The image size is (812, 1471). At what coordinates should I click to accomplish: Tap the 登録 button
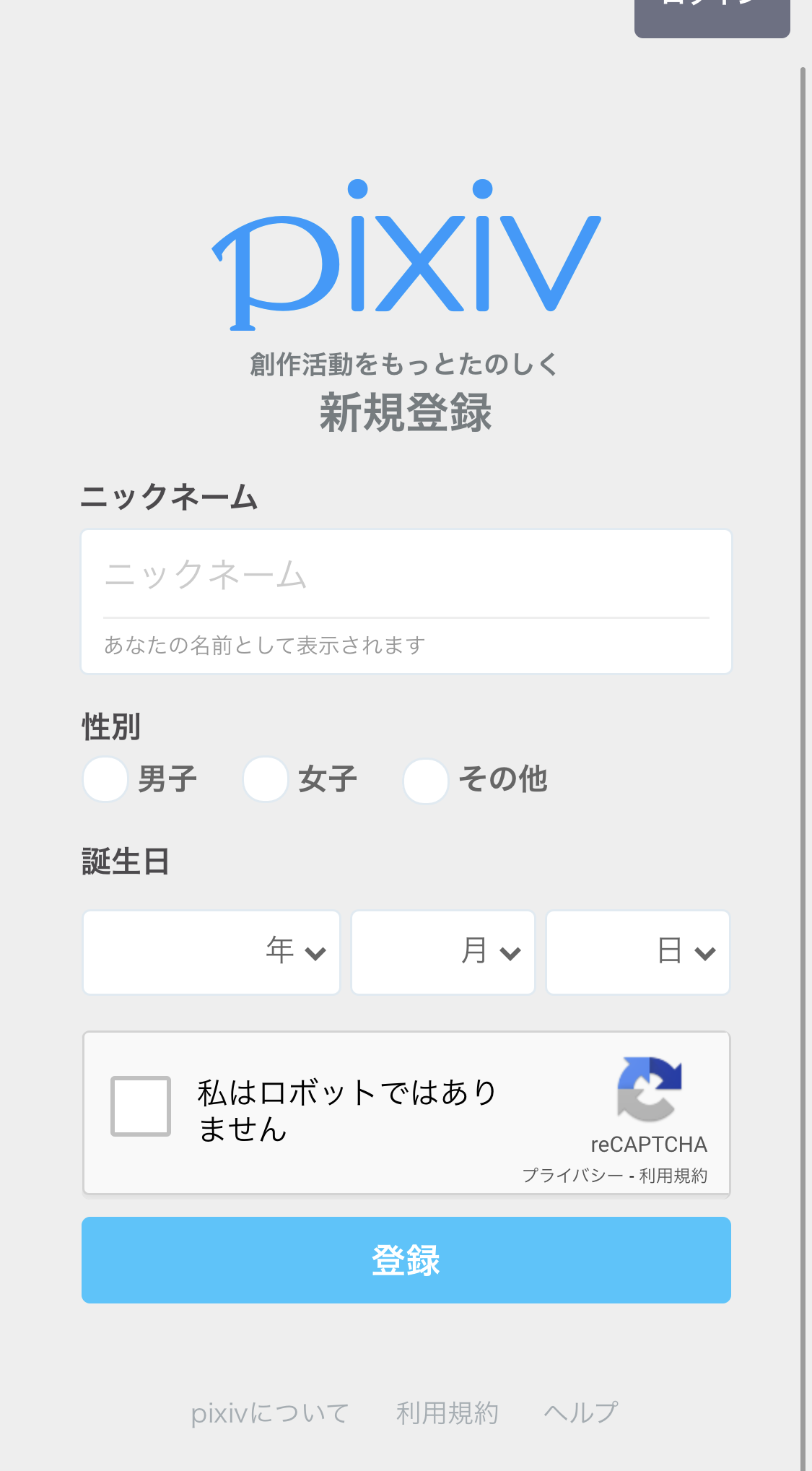coord(406,1260)
